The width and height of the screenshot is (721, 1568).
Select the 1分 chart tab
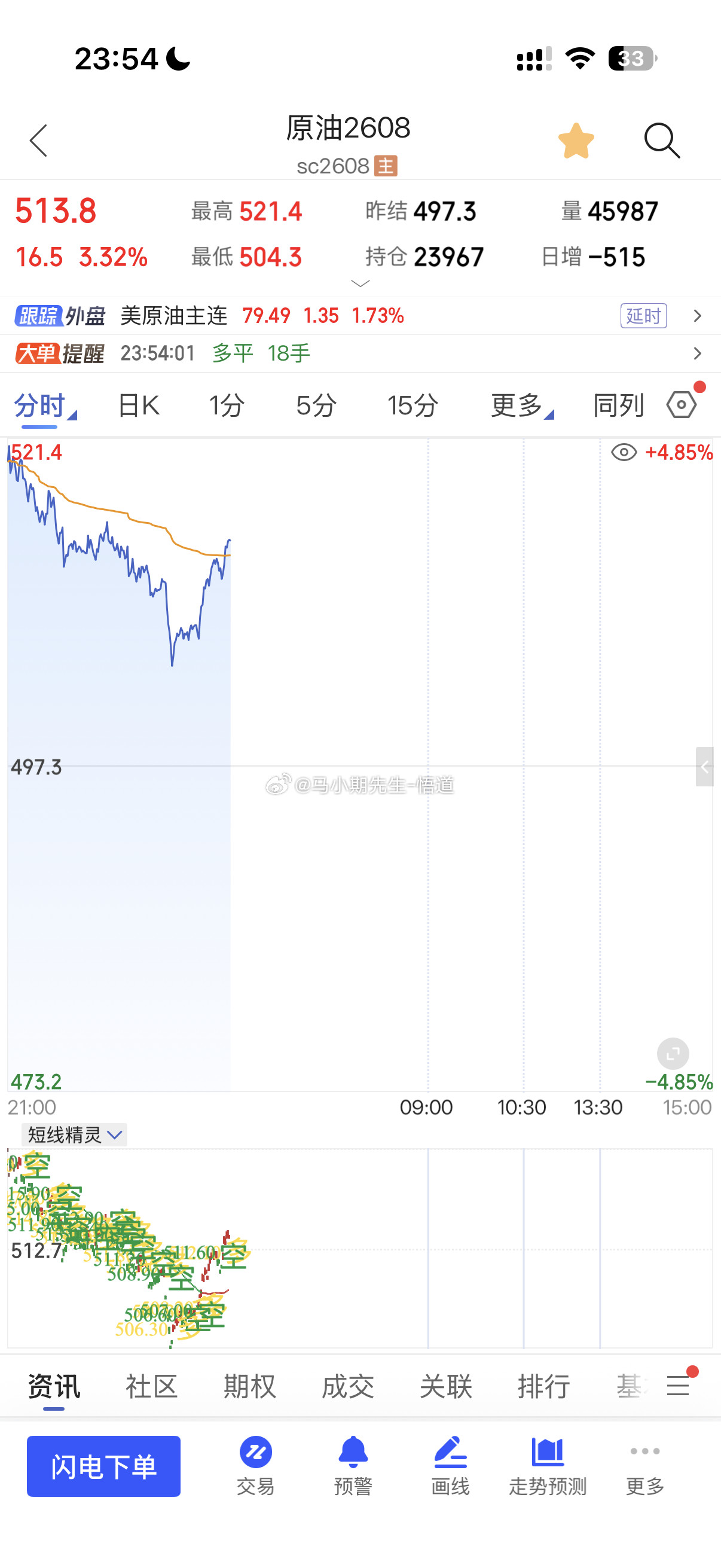(x=227, y=405)
